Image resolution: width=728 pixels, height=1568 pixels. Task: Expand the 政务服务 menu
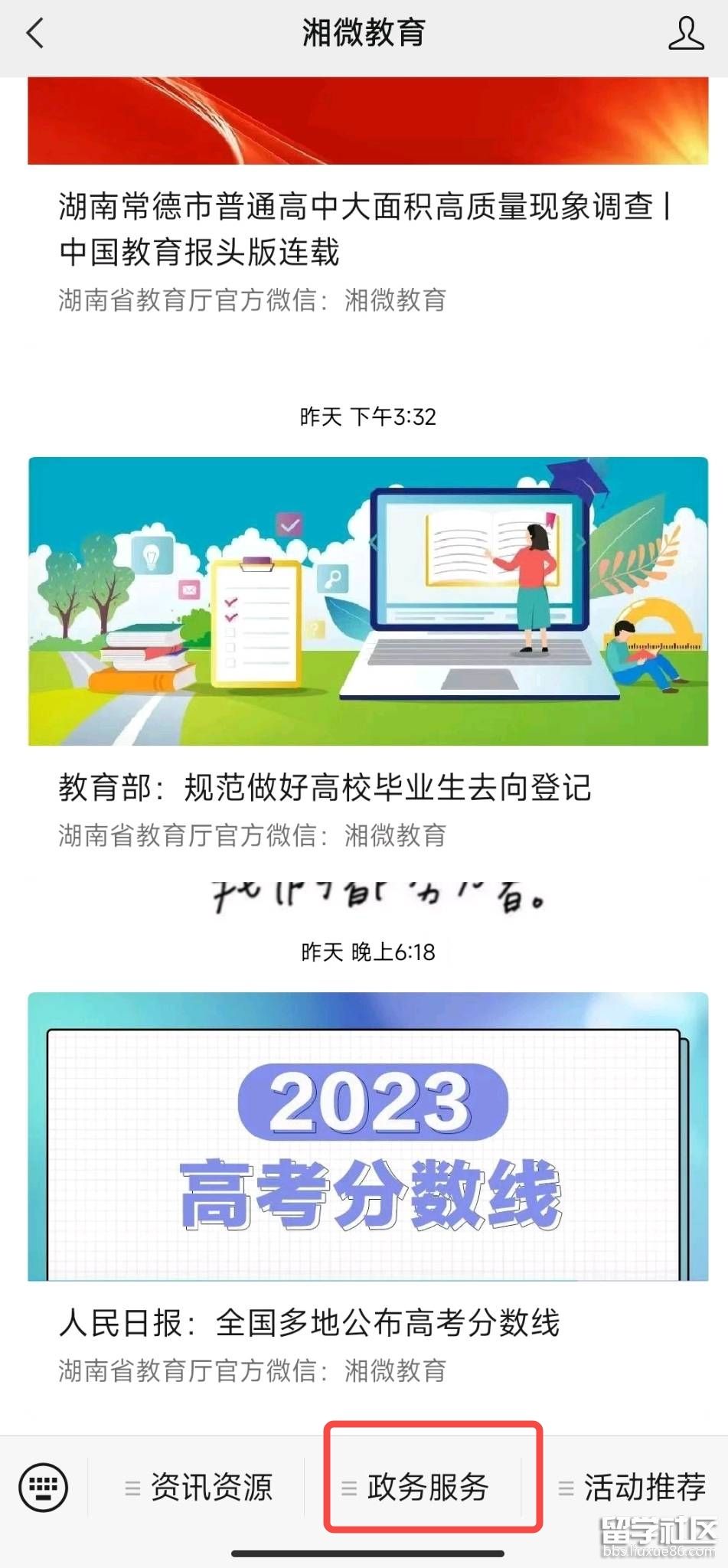pyautogui.click(x=416, y=1488)
